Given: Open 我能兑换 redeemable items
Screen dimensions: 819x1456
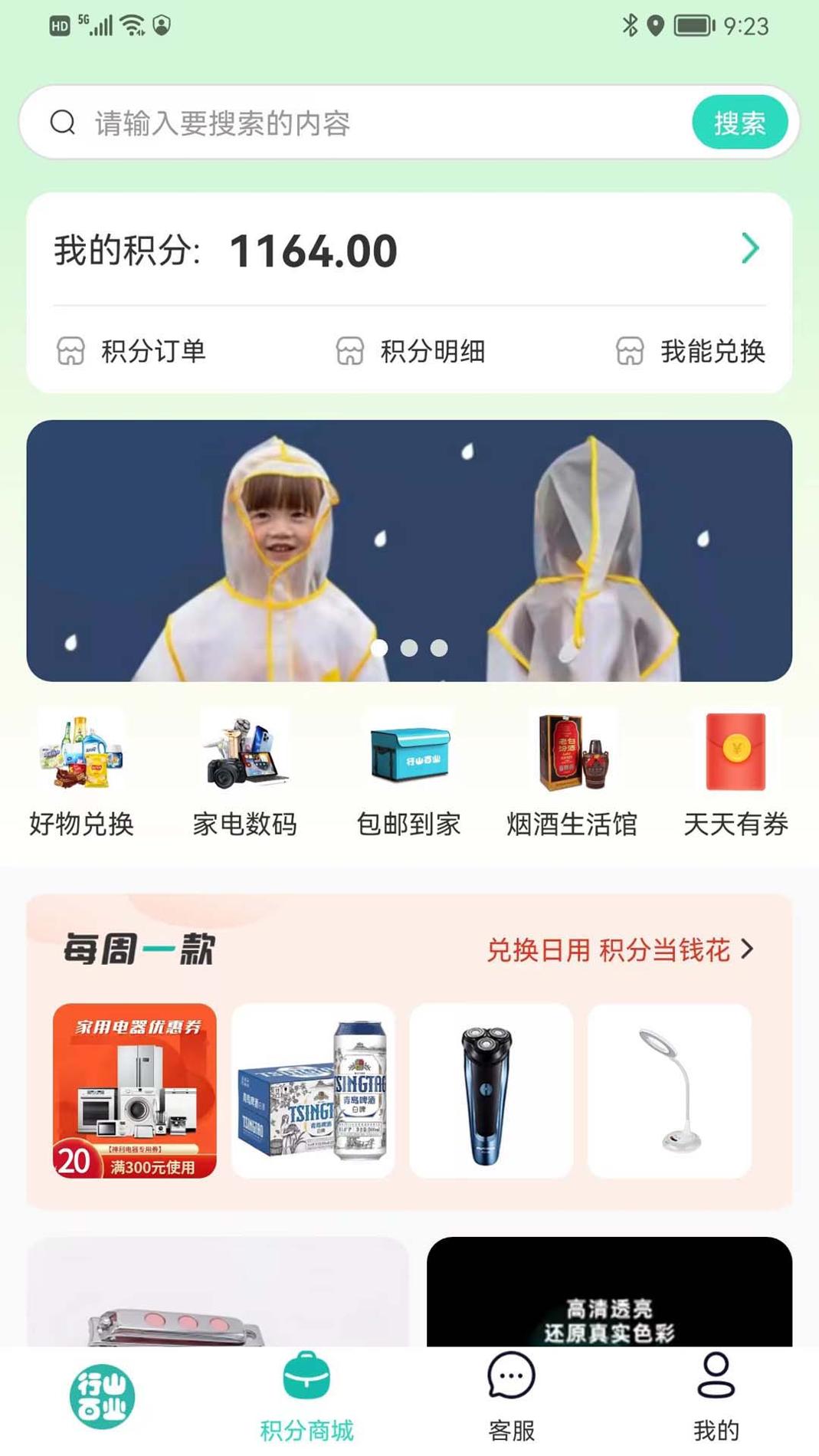Looking at the screenshot, I should (690, 351).
